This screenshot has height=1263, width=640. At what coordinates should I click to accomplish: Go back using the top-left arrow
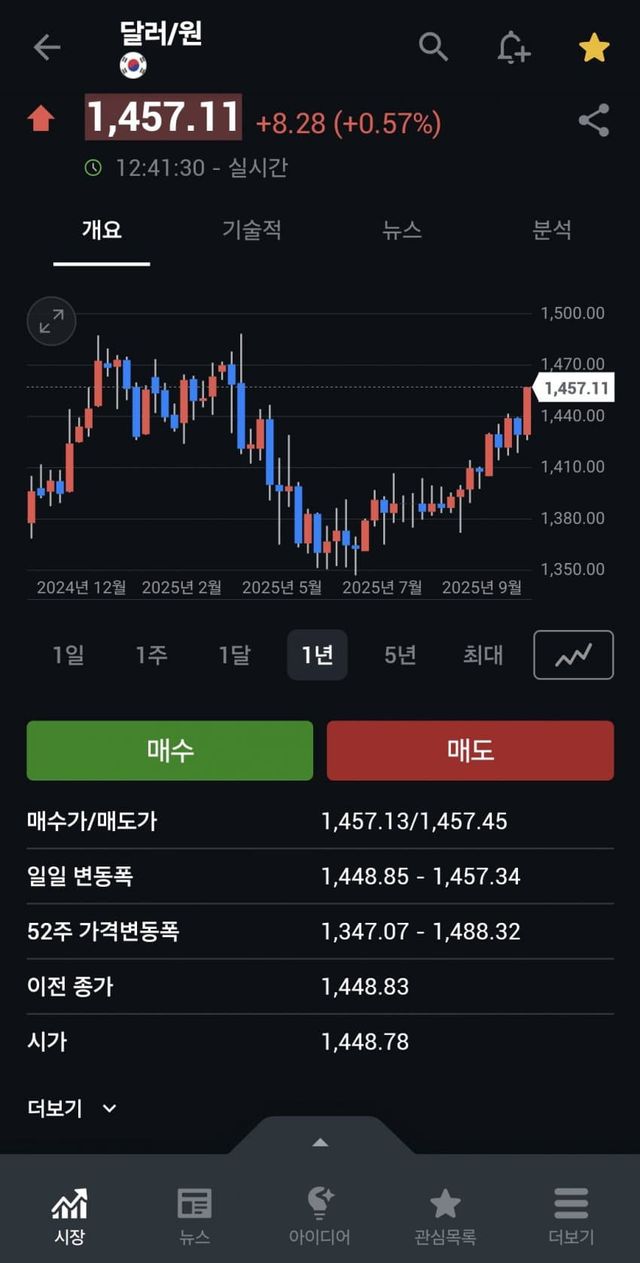pos(46,47)
